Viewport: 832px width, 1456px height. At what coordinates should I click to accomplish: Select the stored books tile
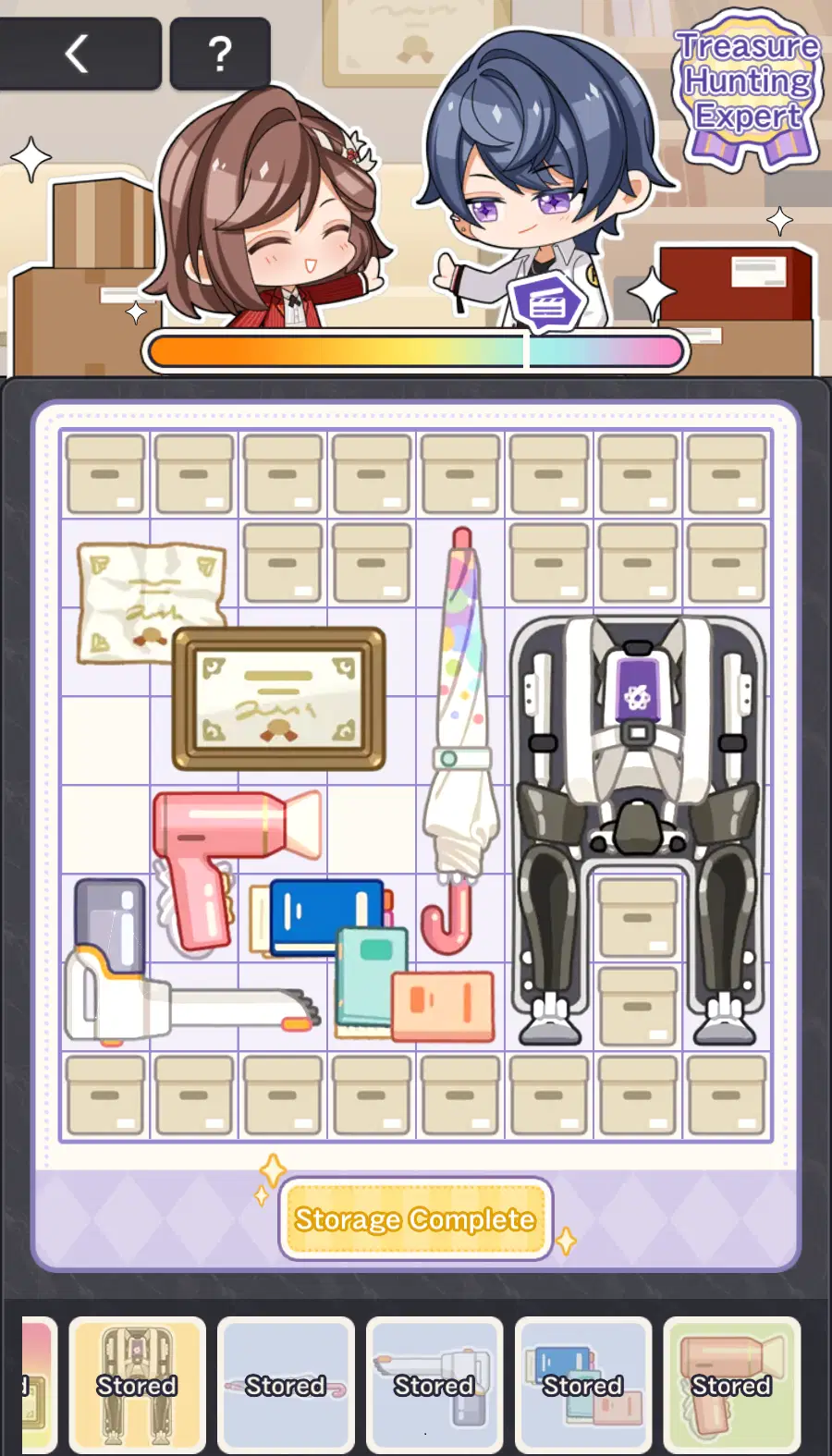tap(582, 1384)
